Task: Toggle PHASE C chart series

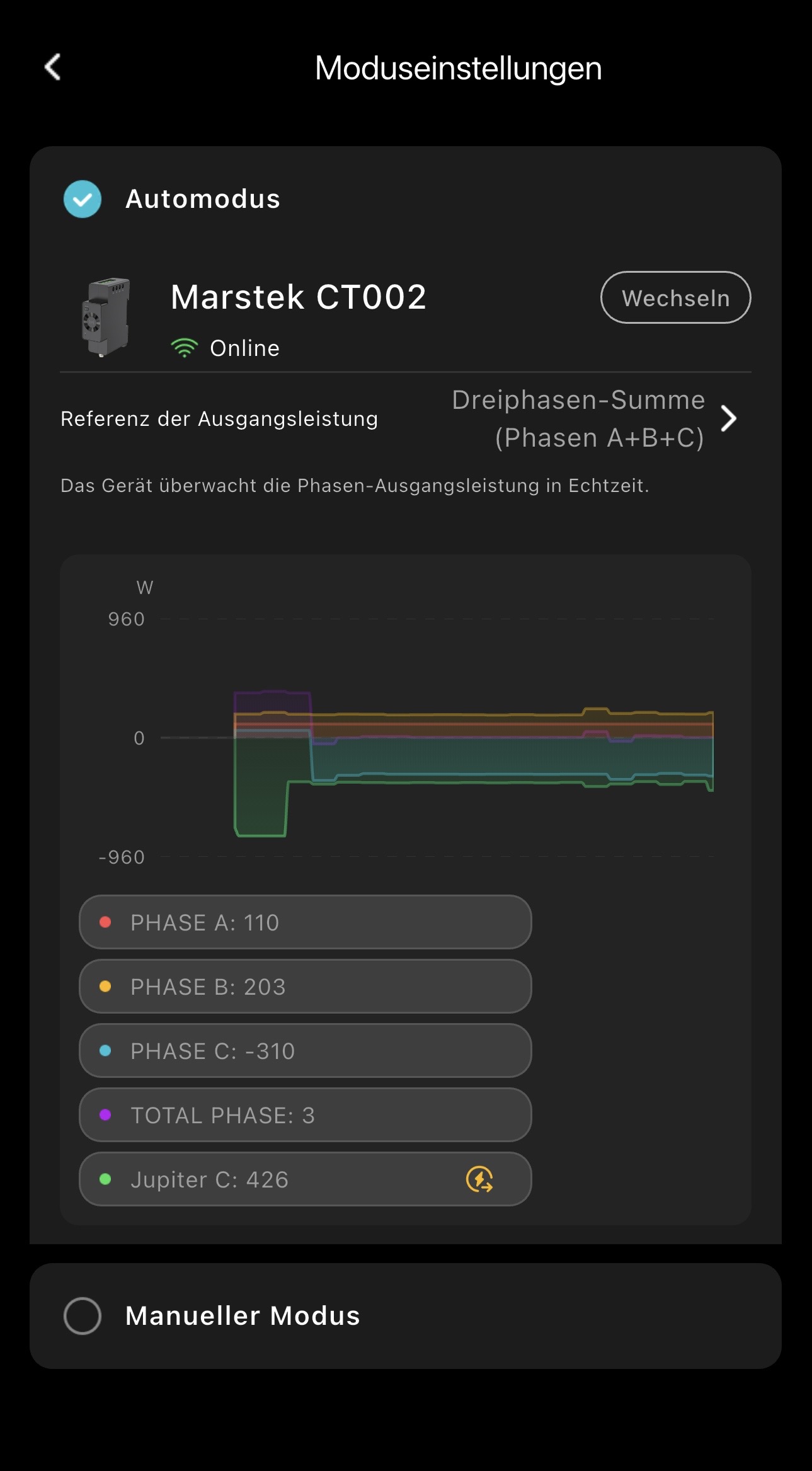Action: coord(305,1051)
